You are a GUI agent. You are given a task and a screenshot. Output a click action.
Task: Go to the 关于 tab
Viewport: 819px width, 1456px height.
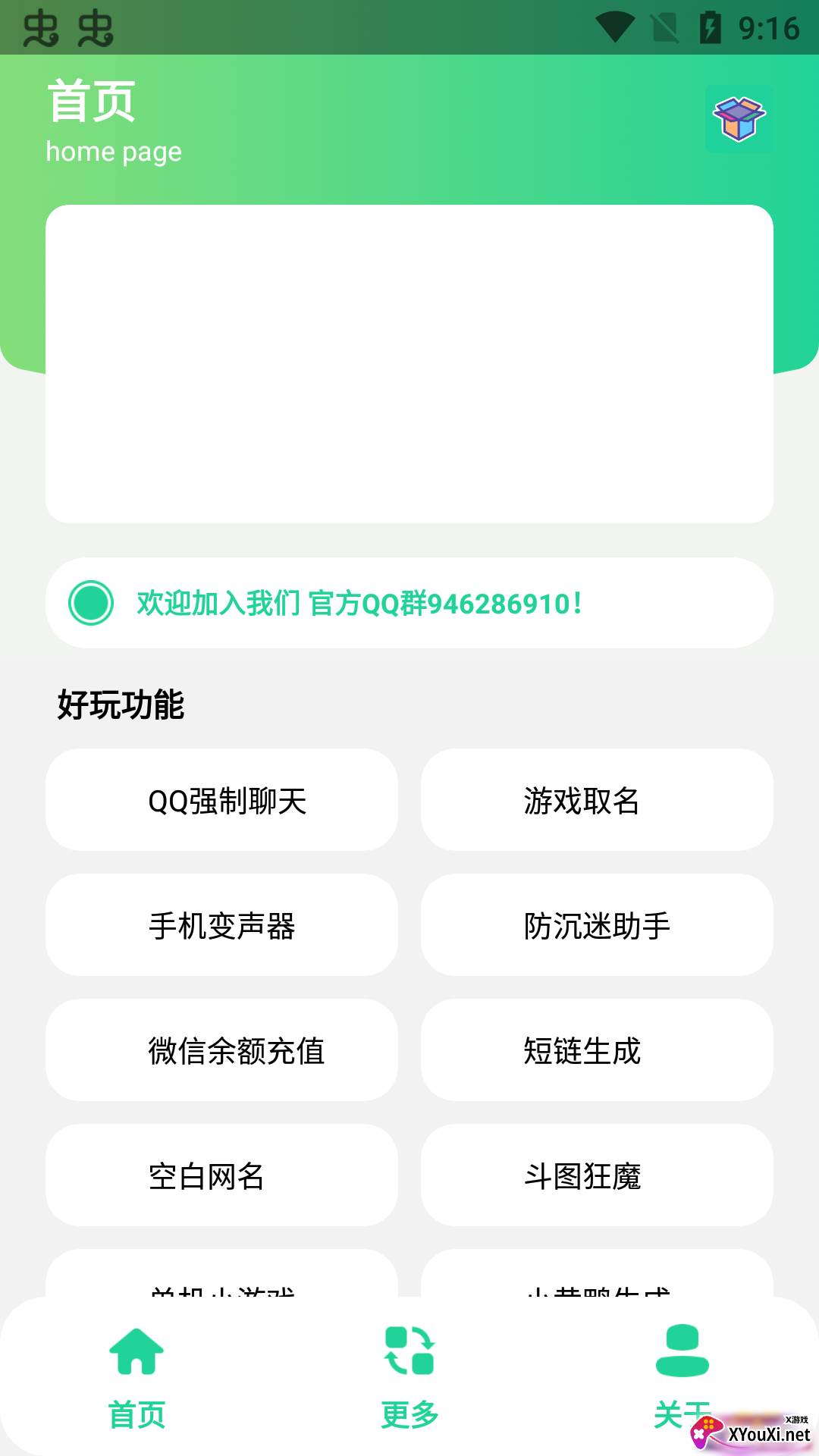pyautogui.click(x=682, y=1378)
